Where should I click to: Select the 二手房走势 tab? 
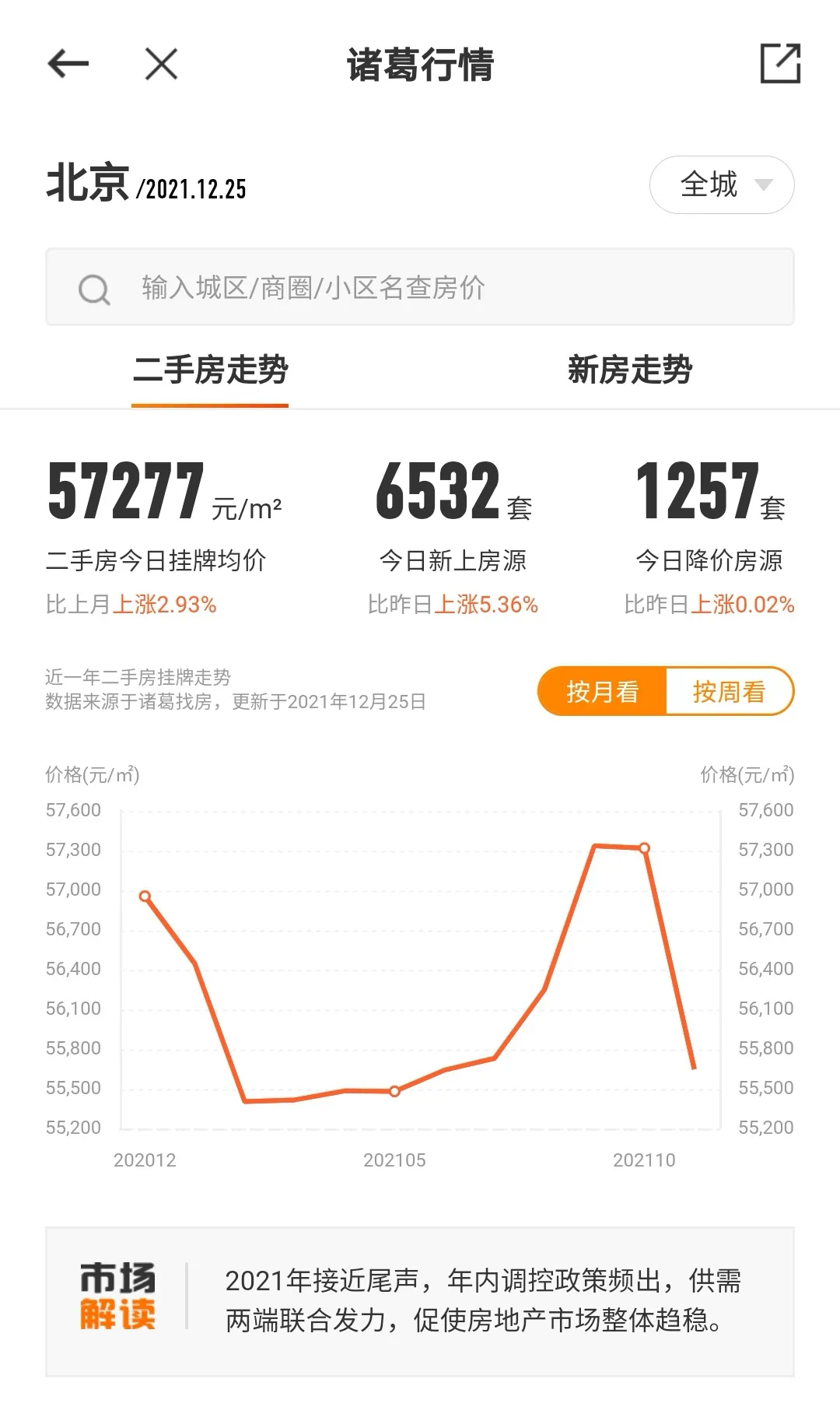coord(210,370)
